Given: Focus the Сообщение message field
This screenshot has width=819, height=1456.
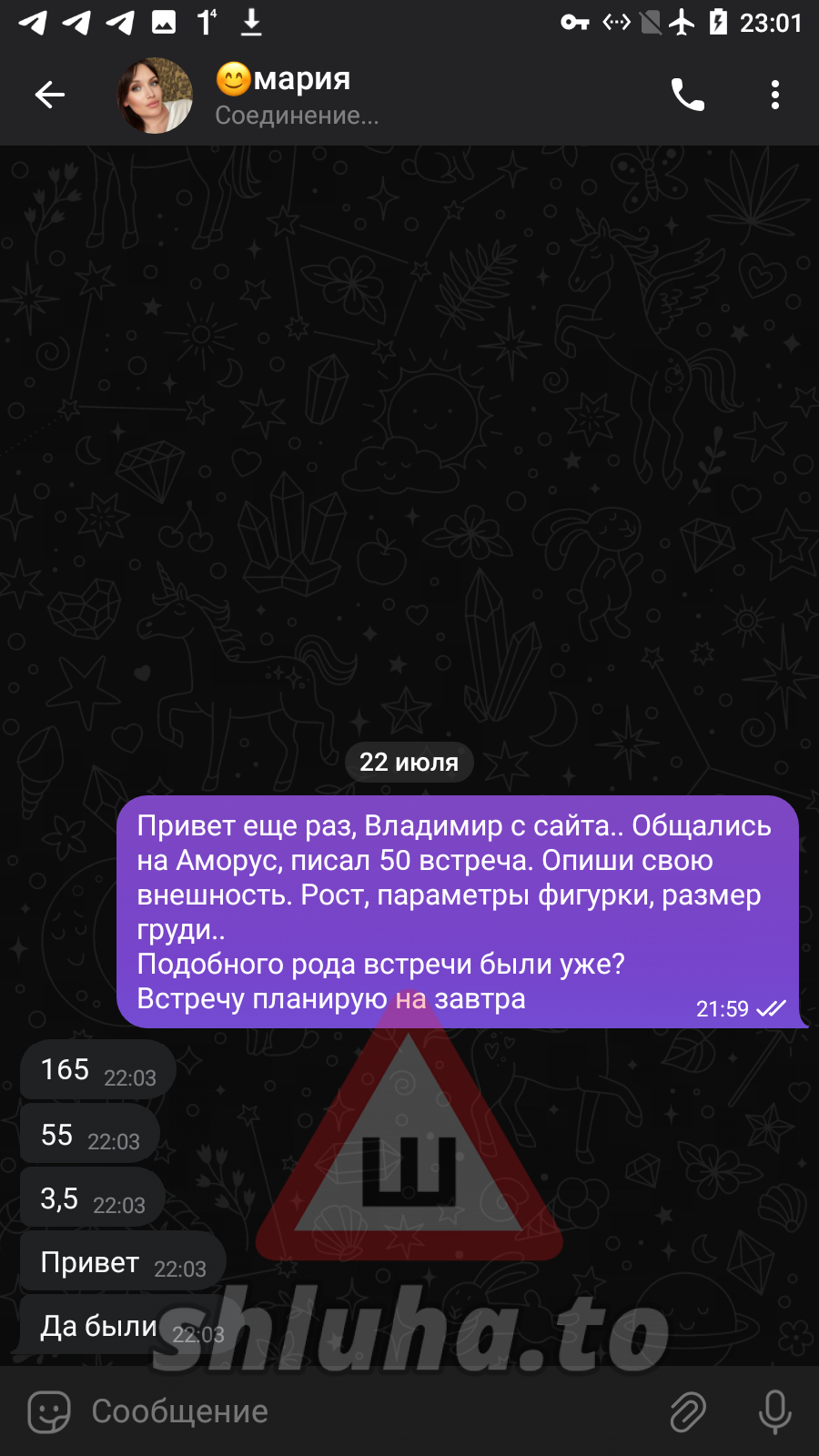Looking at the screenshot, I should (x=364, y=1411).
